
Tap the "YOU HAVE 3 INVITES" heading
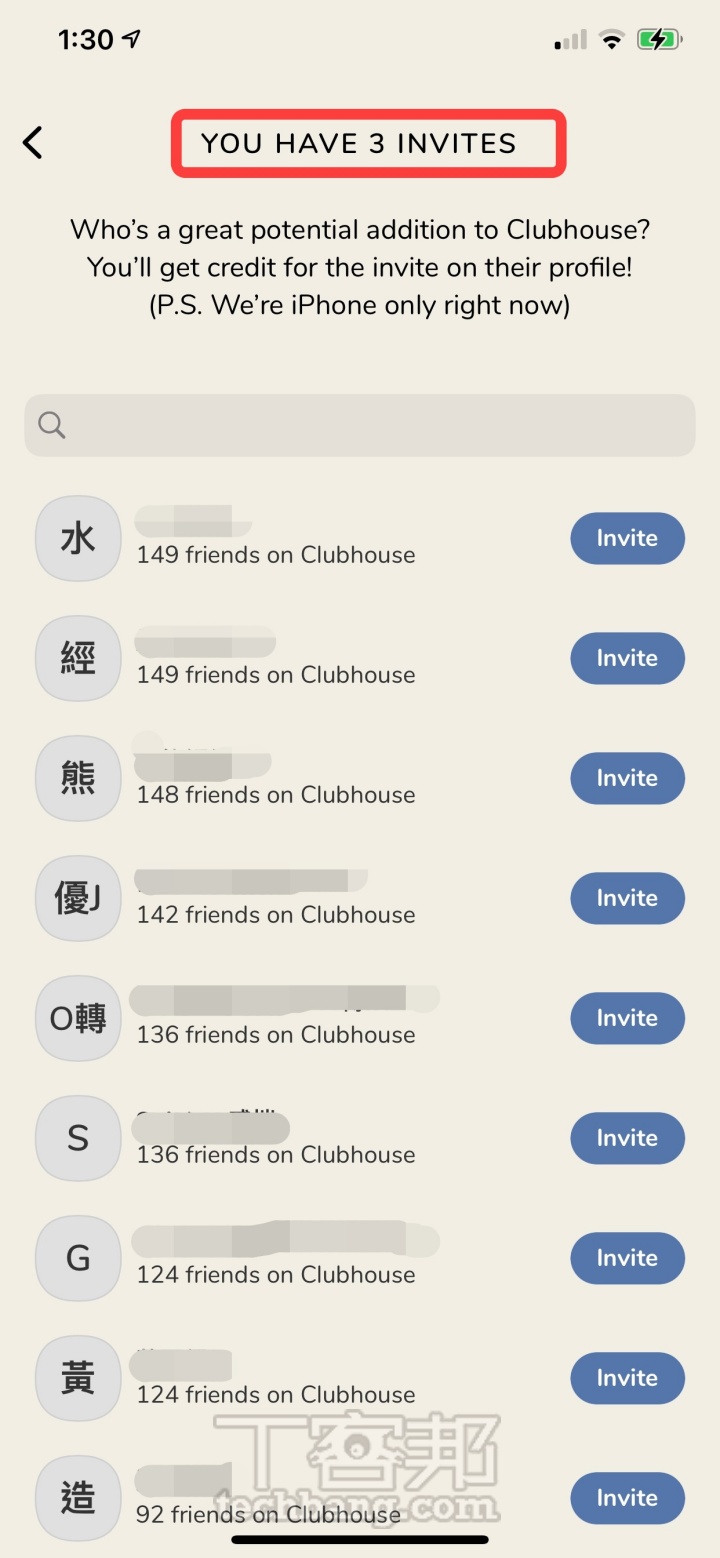coord(368,142)
